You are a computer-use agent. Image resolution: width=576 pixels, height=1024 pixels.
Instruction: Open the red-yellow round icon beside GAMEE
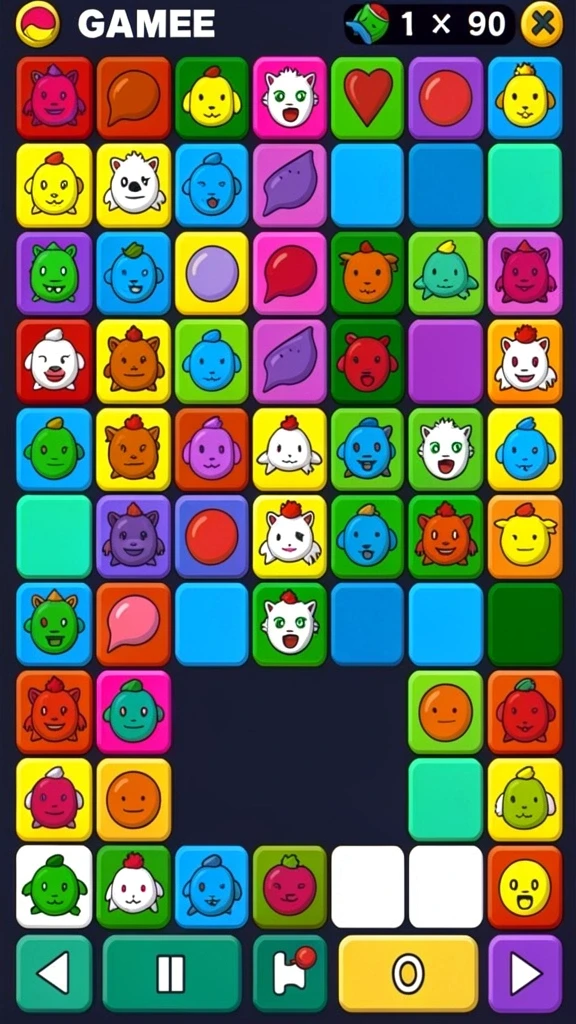(x=38, y=24)
